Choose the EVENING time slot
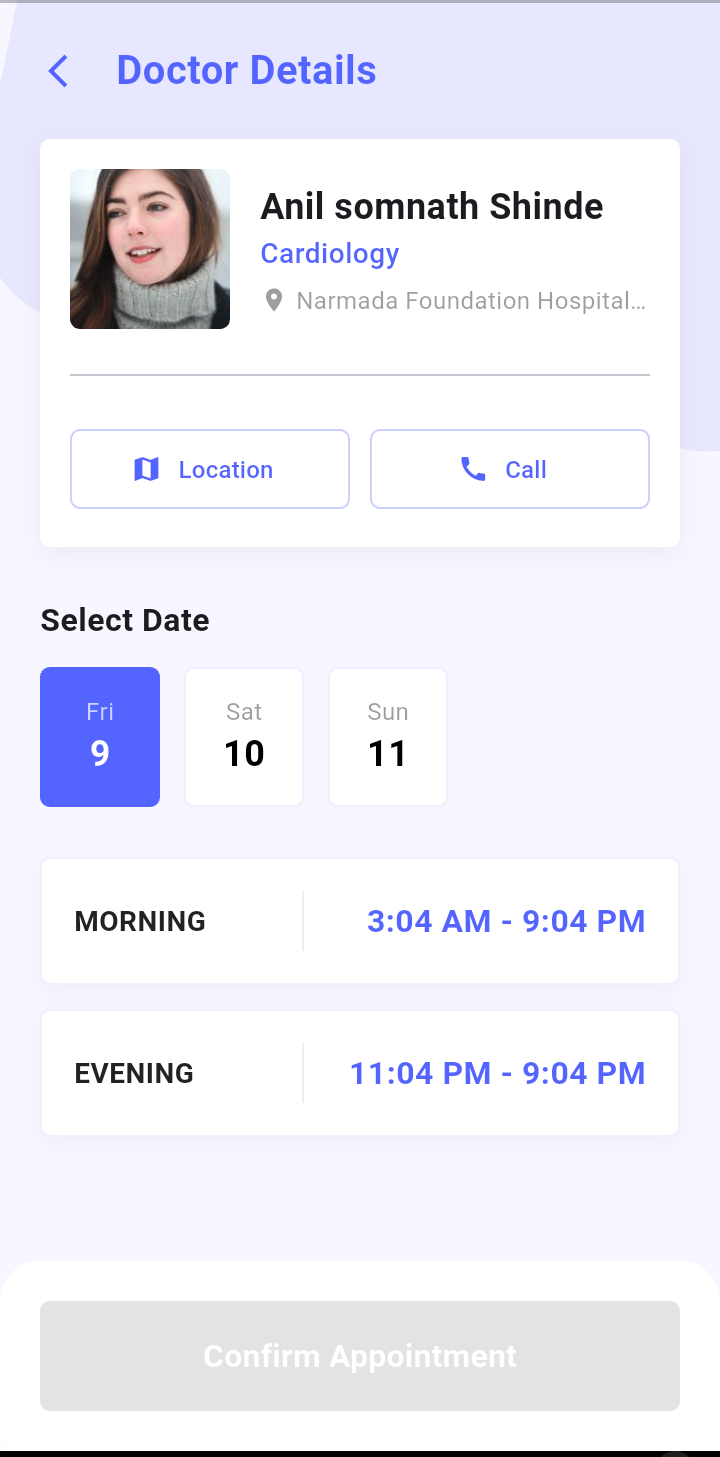 360,1072
